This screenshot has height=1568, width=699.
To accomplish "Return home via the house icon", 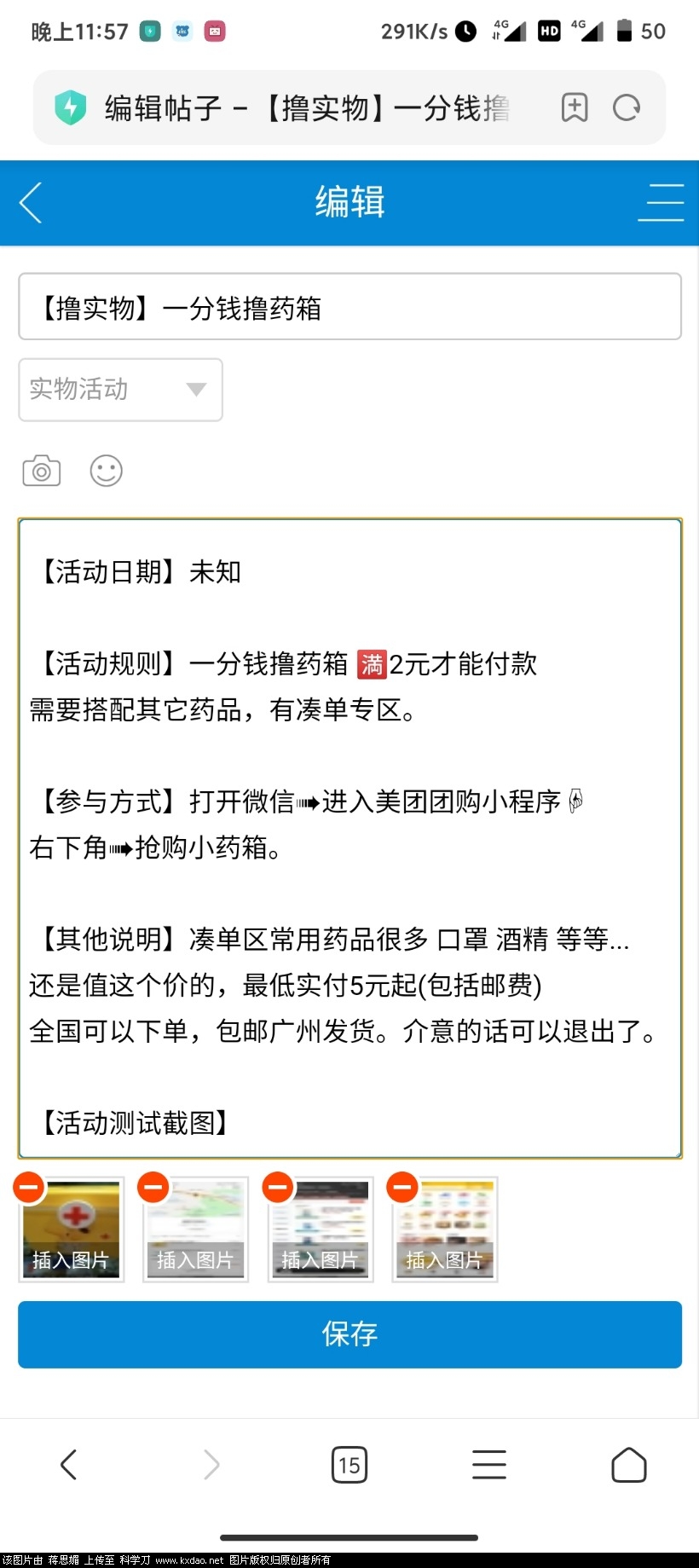I will [628, 1464].
